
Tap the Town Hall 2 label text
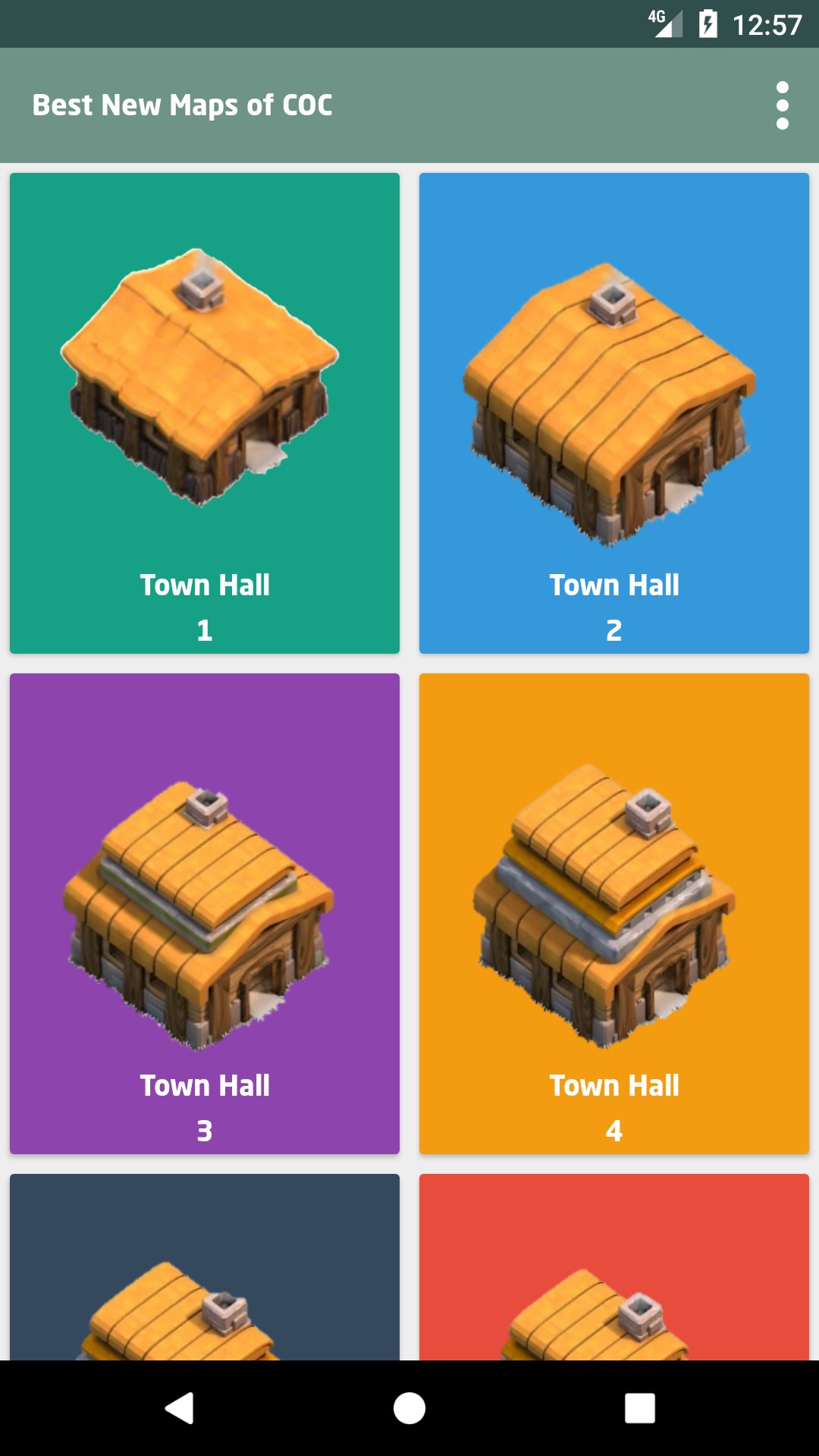click(615, 585)
